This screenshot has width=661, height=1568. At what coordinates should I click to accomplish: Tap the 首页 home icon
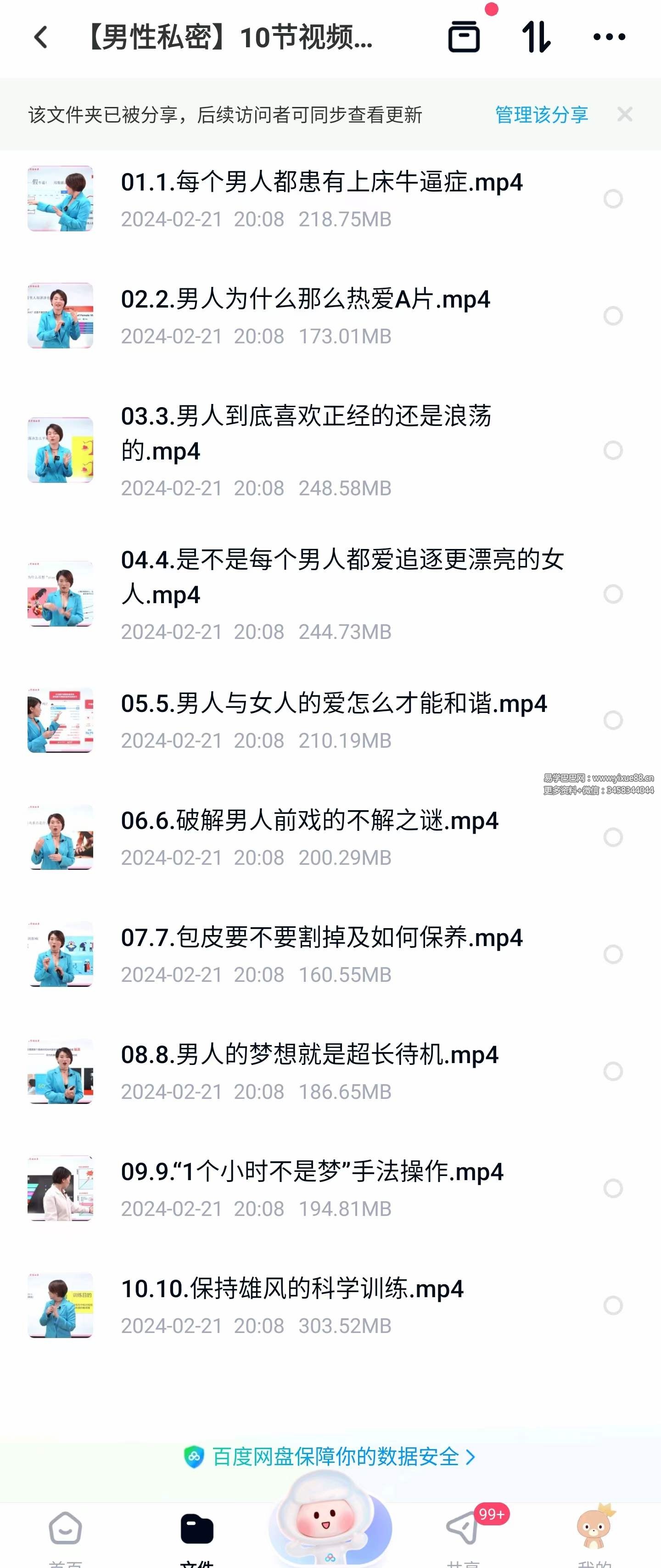point(66,1528)
